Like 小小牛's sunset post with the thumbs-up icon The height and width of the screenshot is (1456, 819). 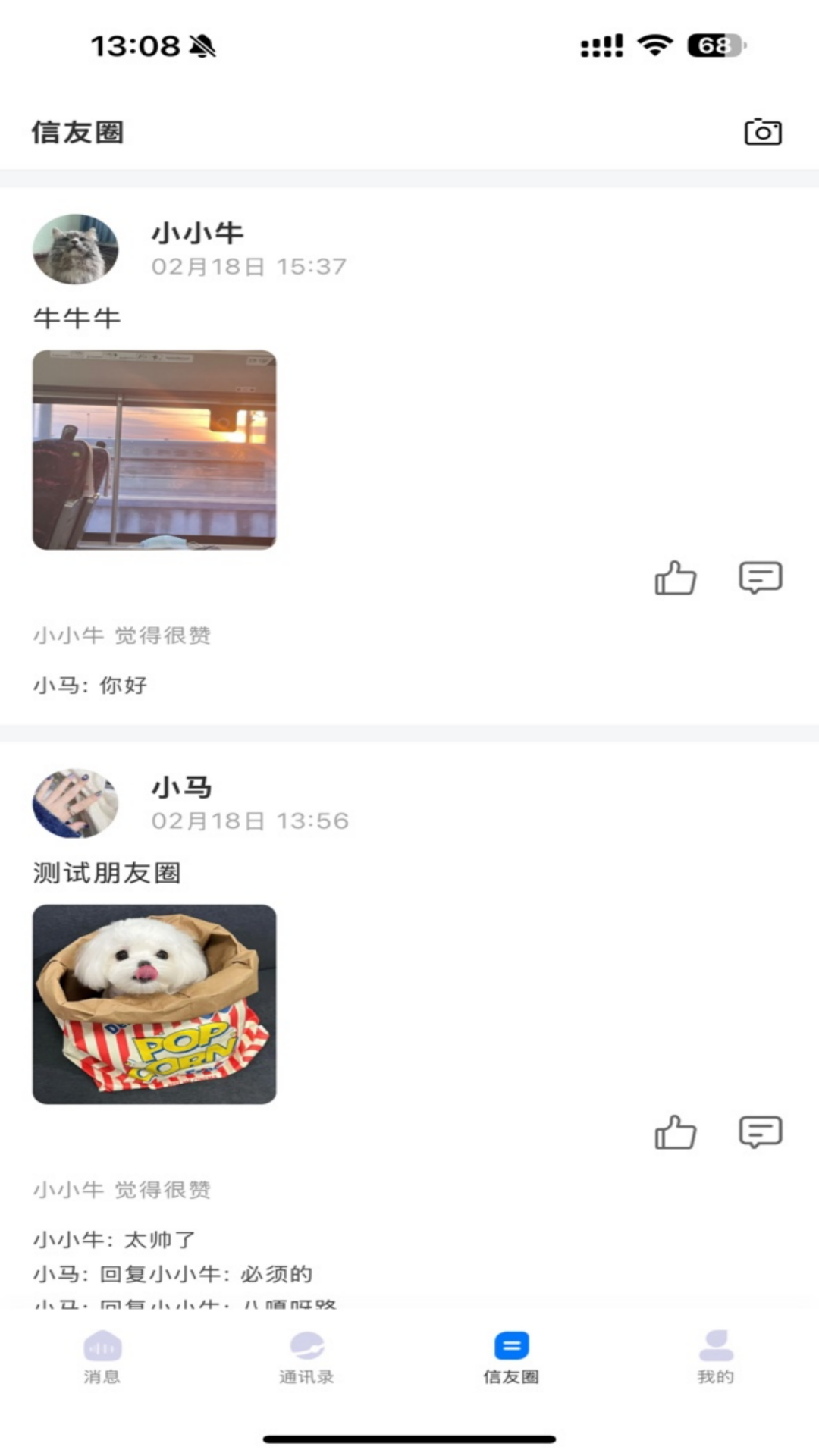tap(675, 578)
